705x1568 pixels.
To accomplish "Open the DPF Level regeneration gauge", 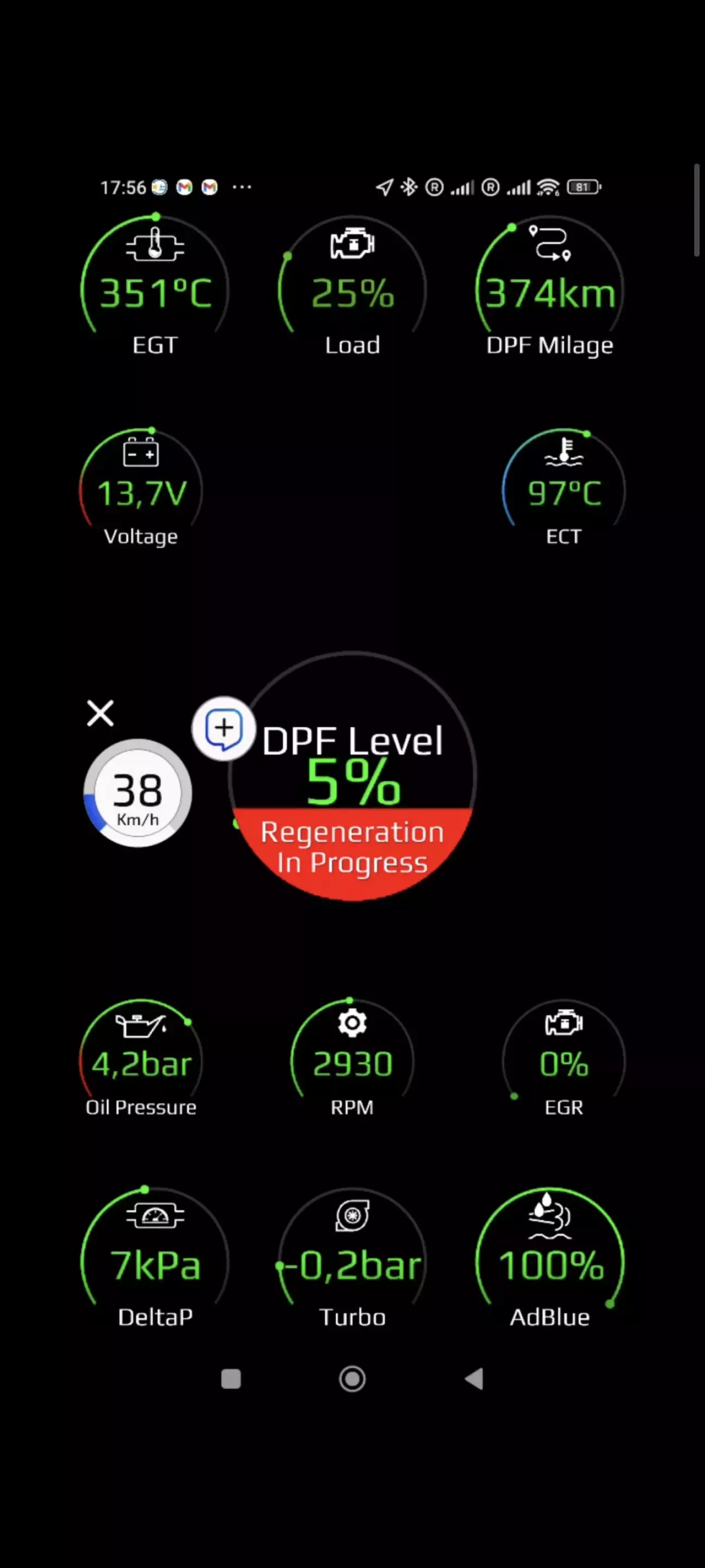I will point(352,776).
